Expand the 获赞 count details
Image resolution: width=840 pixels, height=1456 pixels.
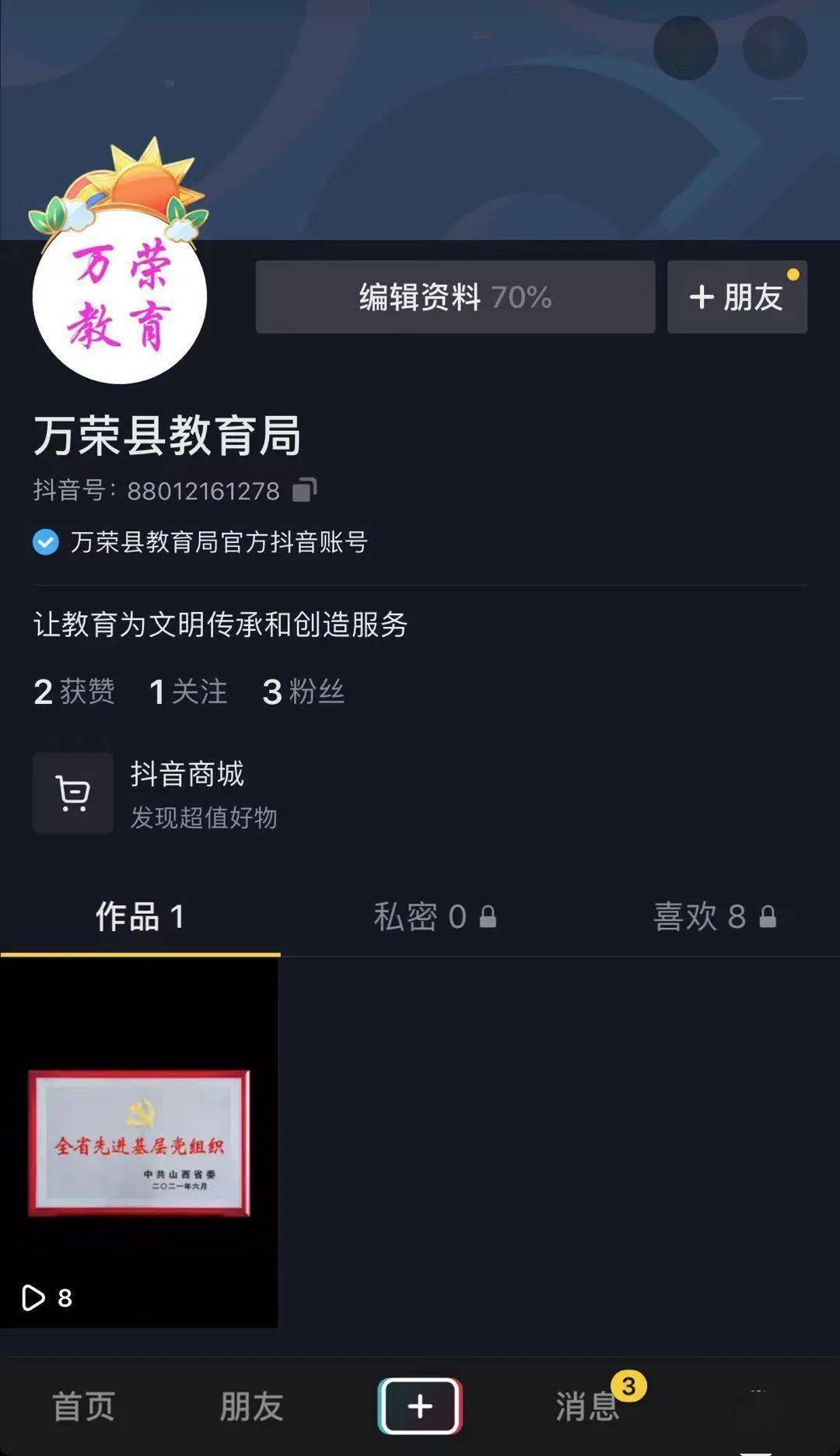74,691
